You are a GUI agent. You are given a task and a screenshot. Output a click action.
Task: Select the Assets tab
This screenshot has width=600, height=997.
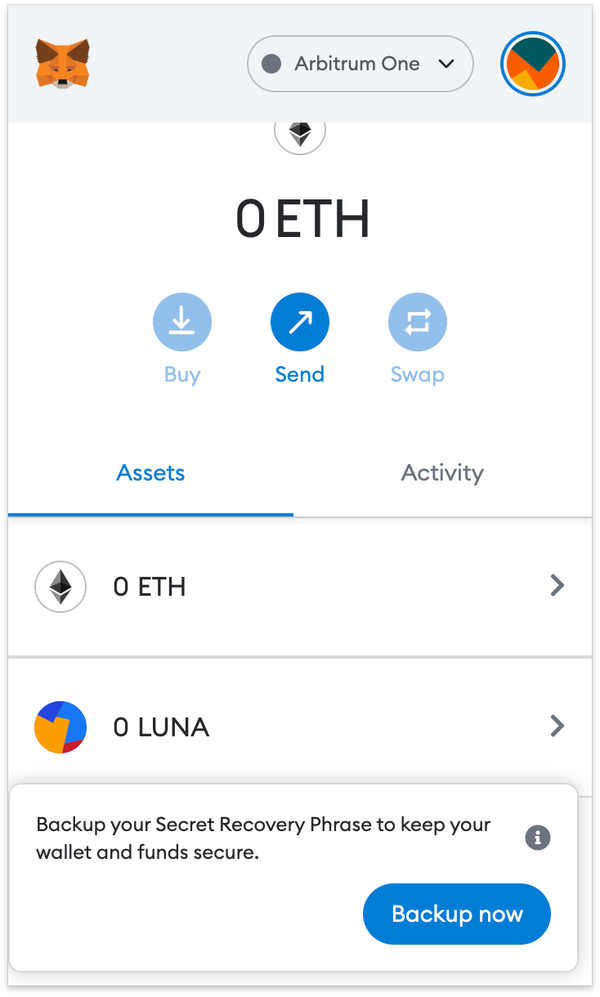click(x=151, y=473)
